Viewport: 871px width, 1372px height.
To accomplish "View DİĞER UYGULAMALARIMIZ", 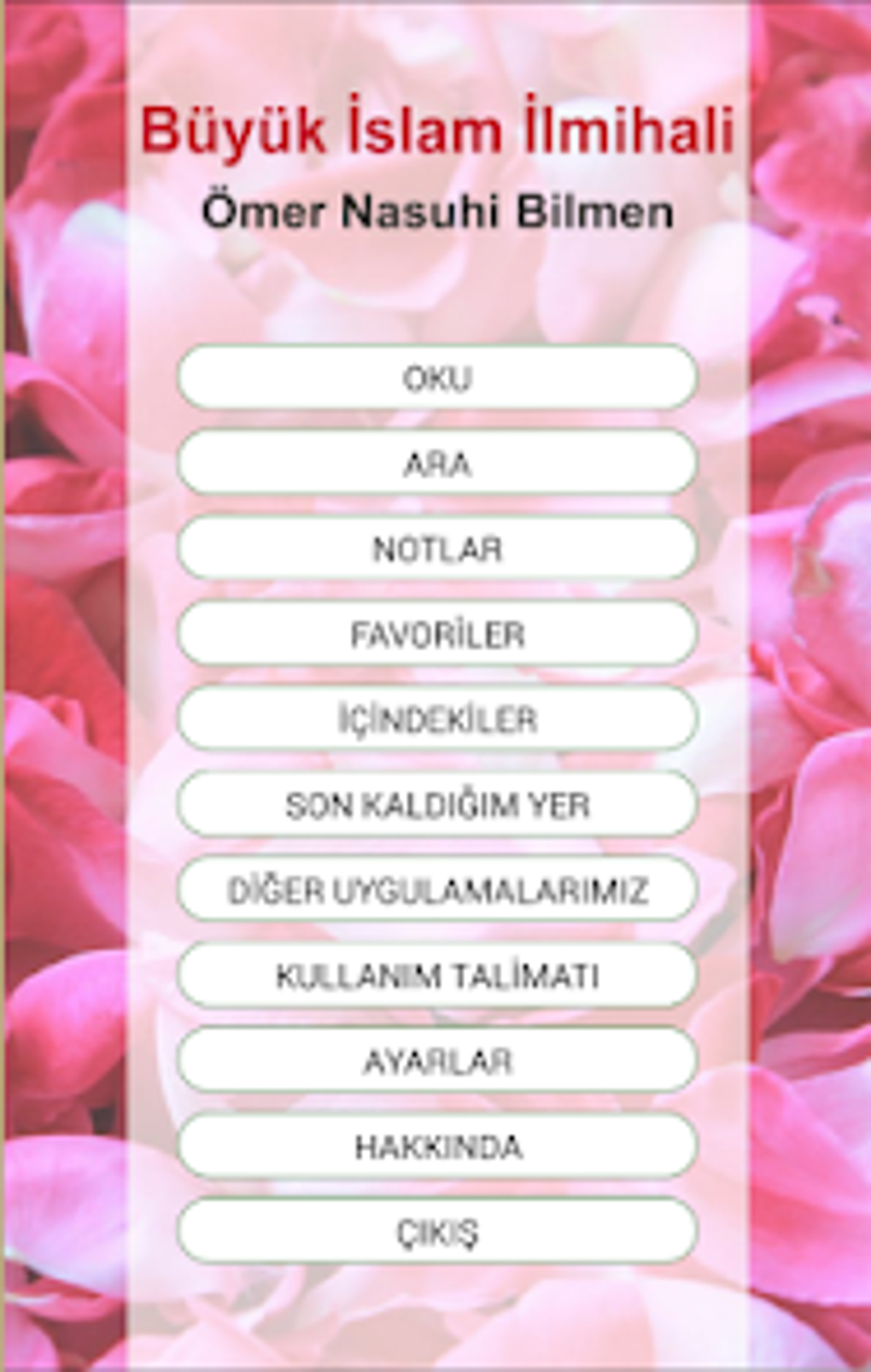I will point(437,890).
